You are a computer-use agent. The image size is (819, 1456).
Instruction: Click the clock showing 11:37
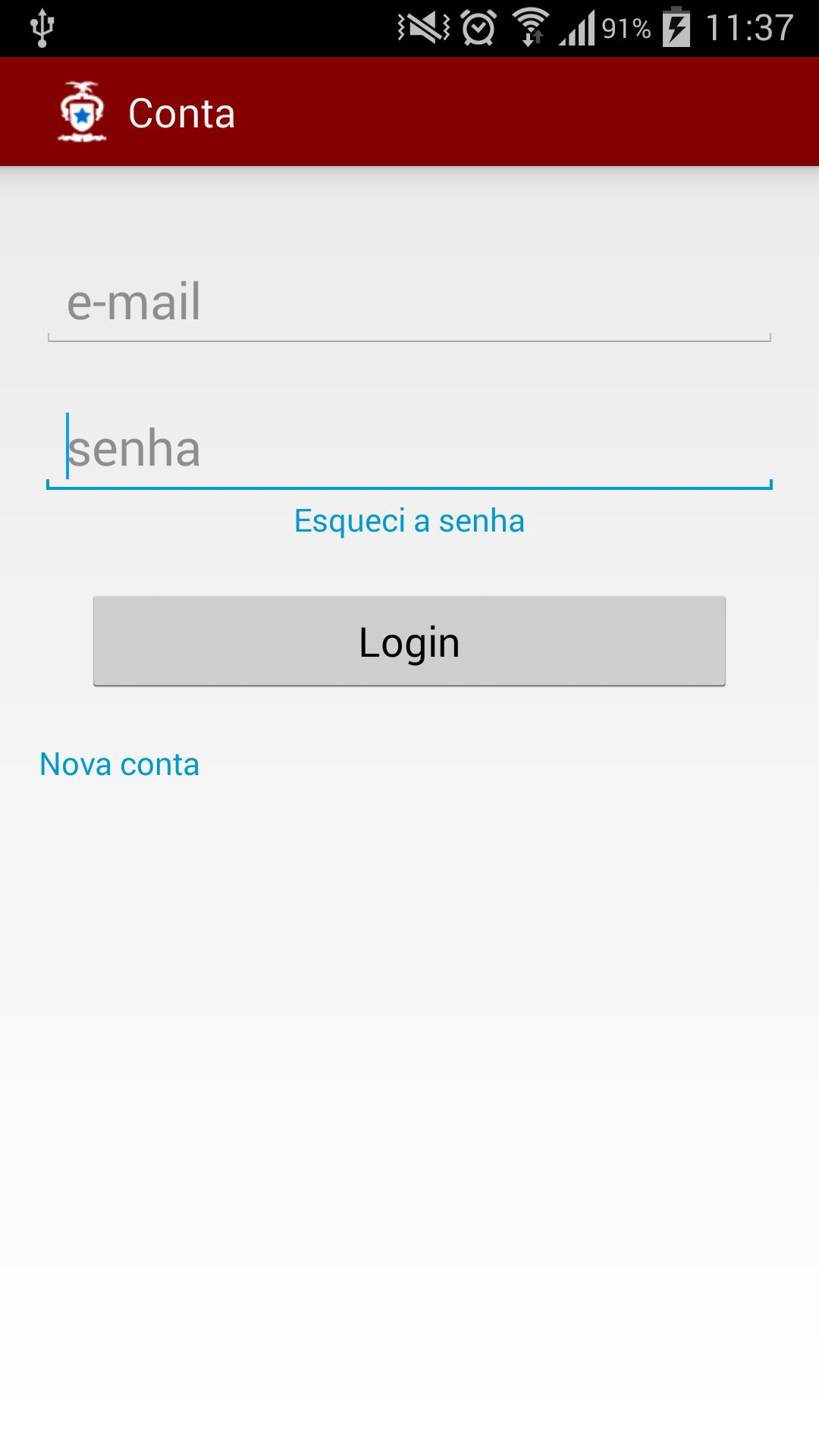coord(751,25)
